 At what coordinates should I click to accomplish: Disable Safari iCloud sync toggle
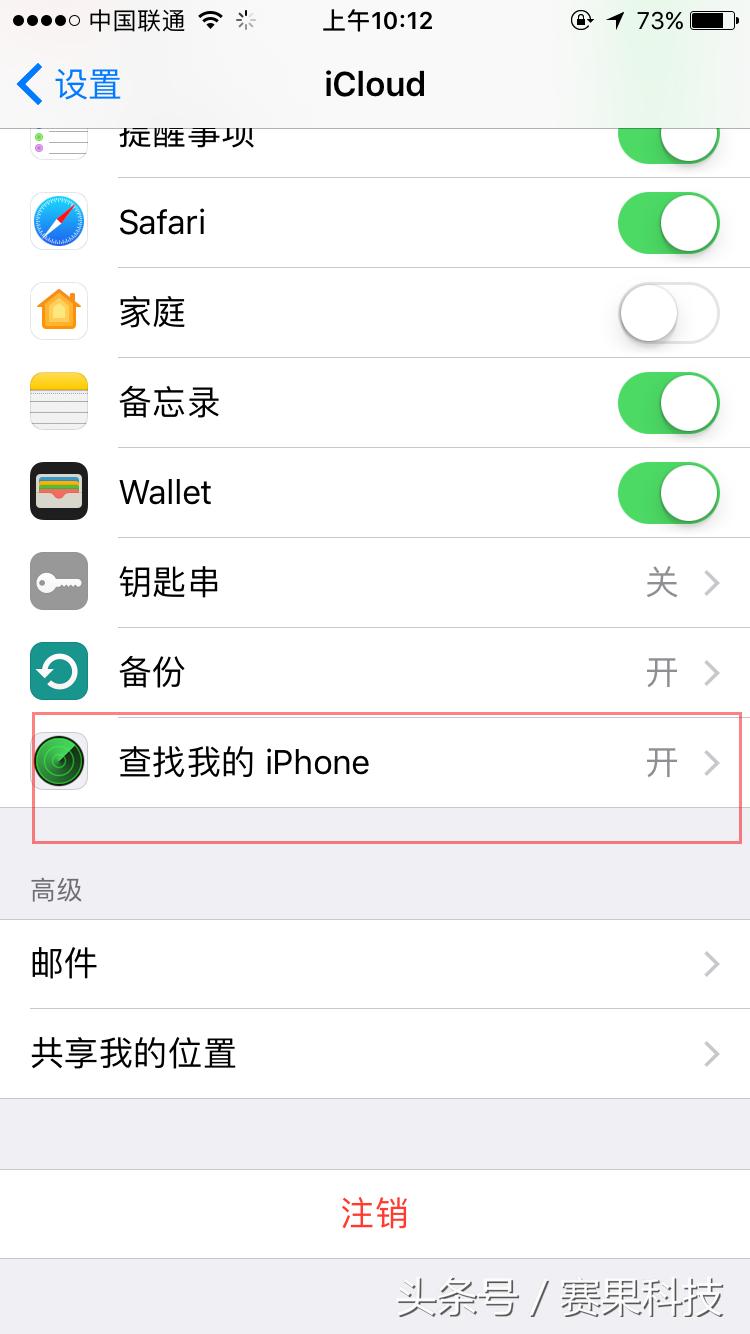click(x=668, y=222)
